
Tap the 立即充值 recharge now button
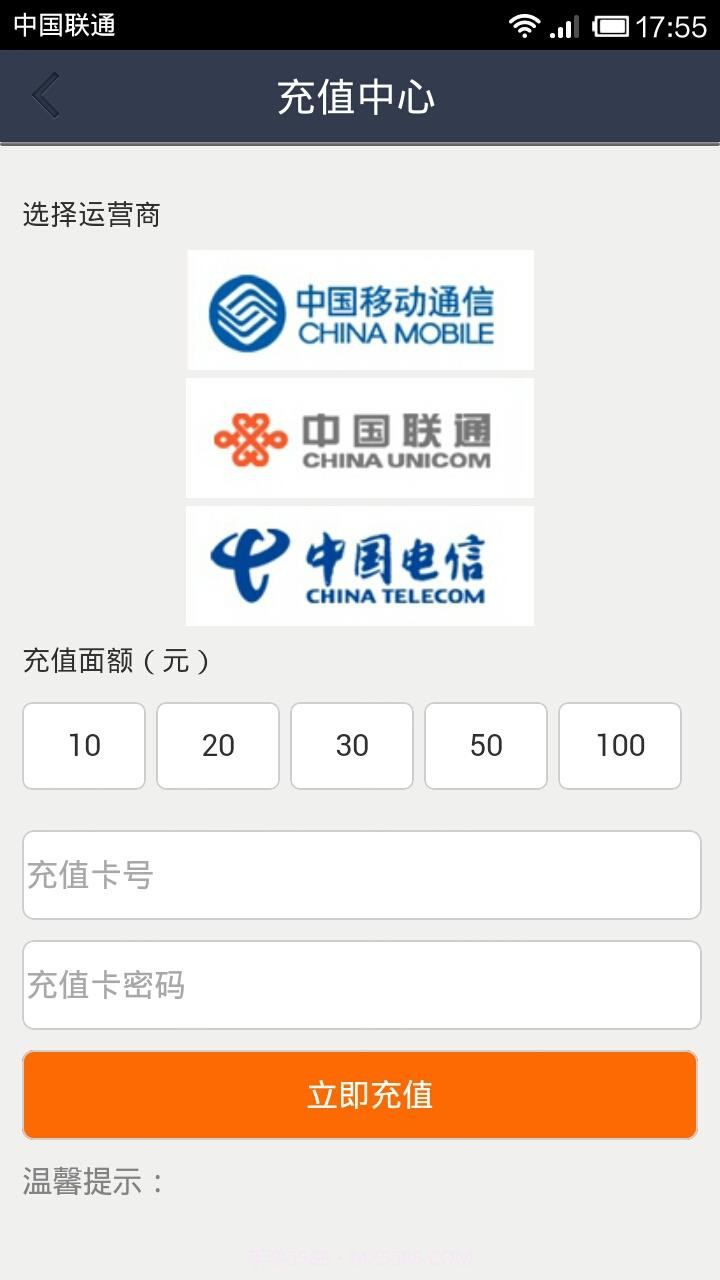click(x=360, y=1094)
